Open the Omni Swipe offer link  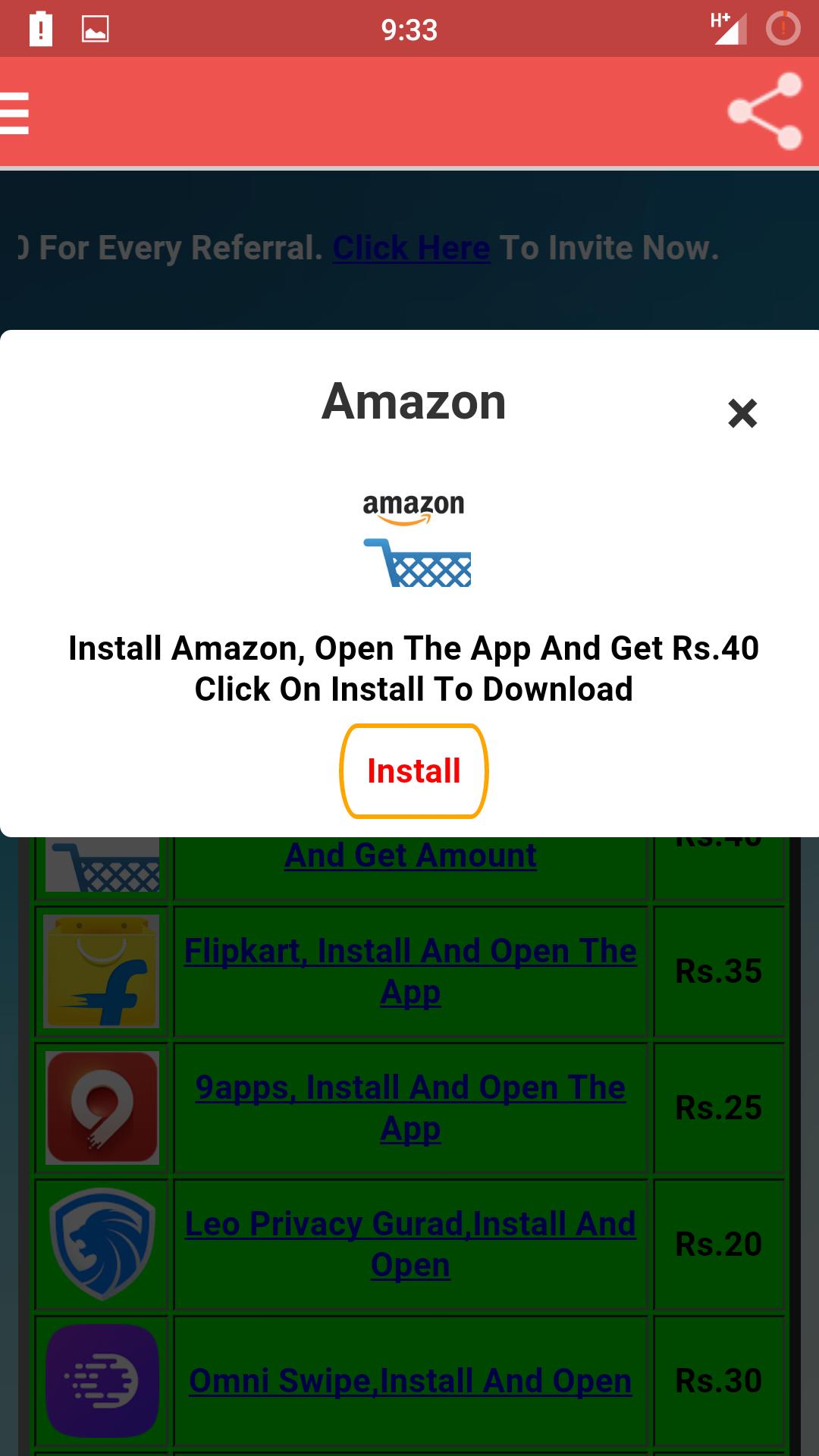410,1380
